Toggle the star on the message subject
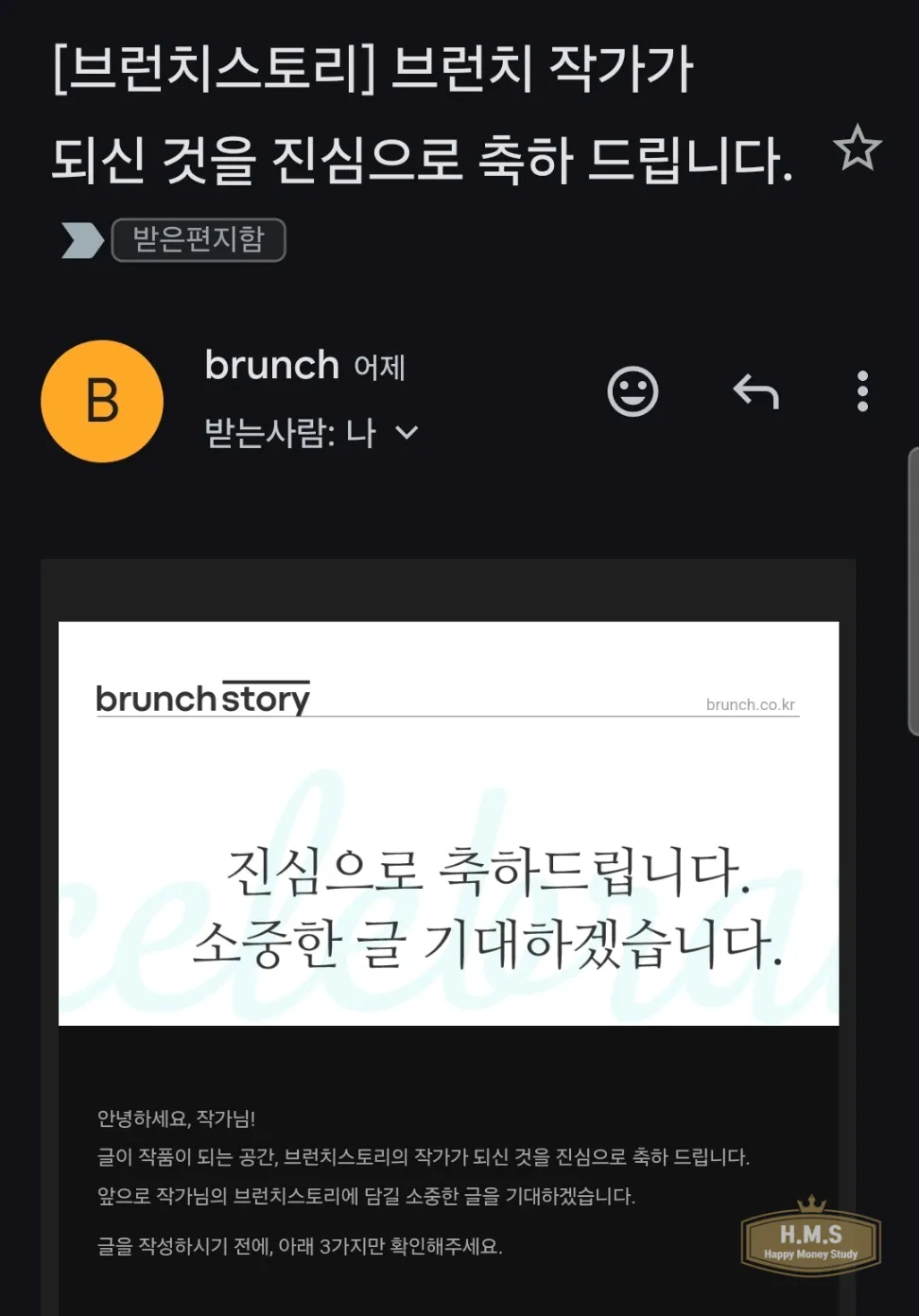919x1316 pixels. coord(857,147)
